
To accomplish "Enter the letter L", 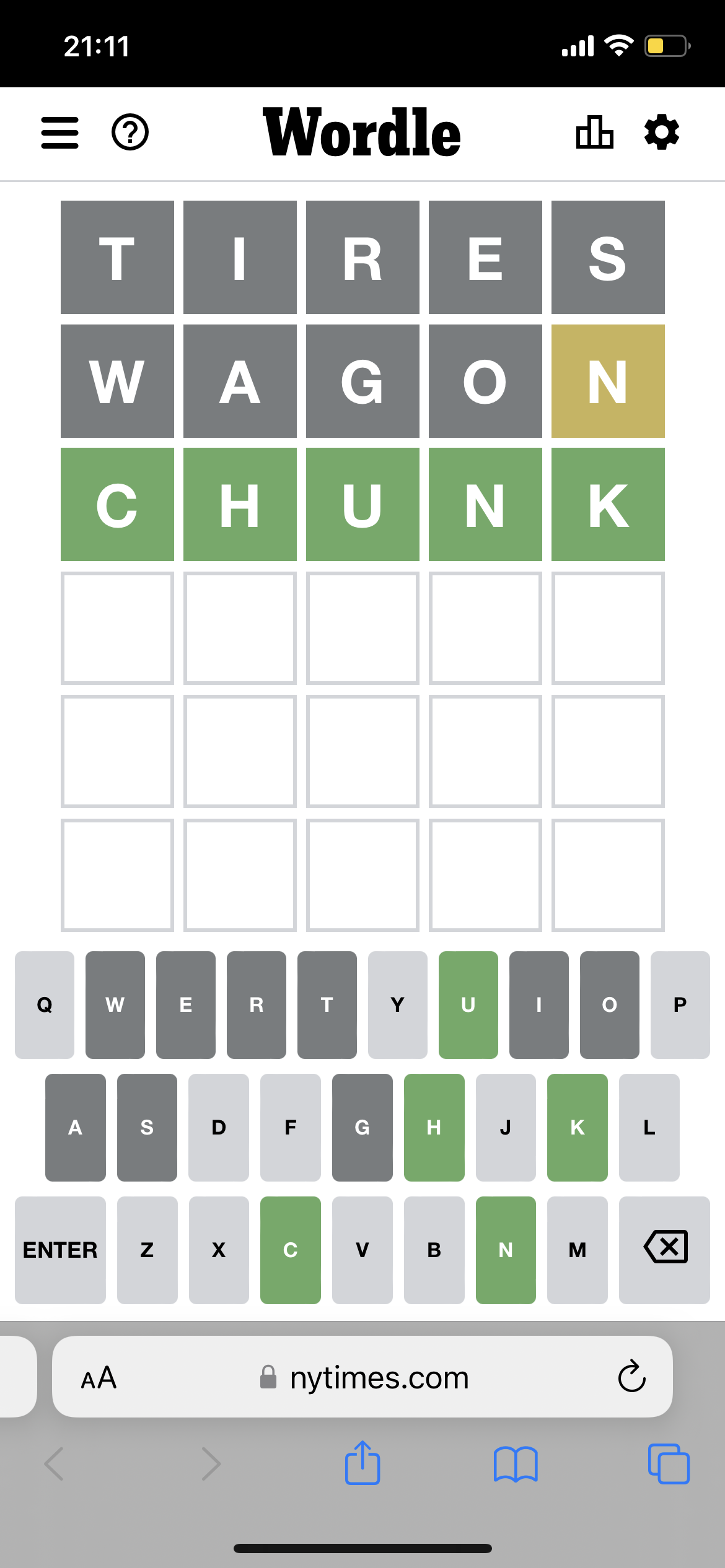I will 649,1127.
